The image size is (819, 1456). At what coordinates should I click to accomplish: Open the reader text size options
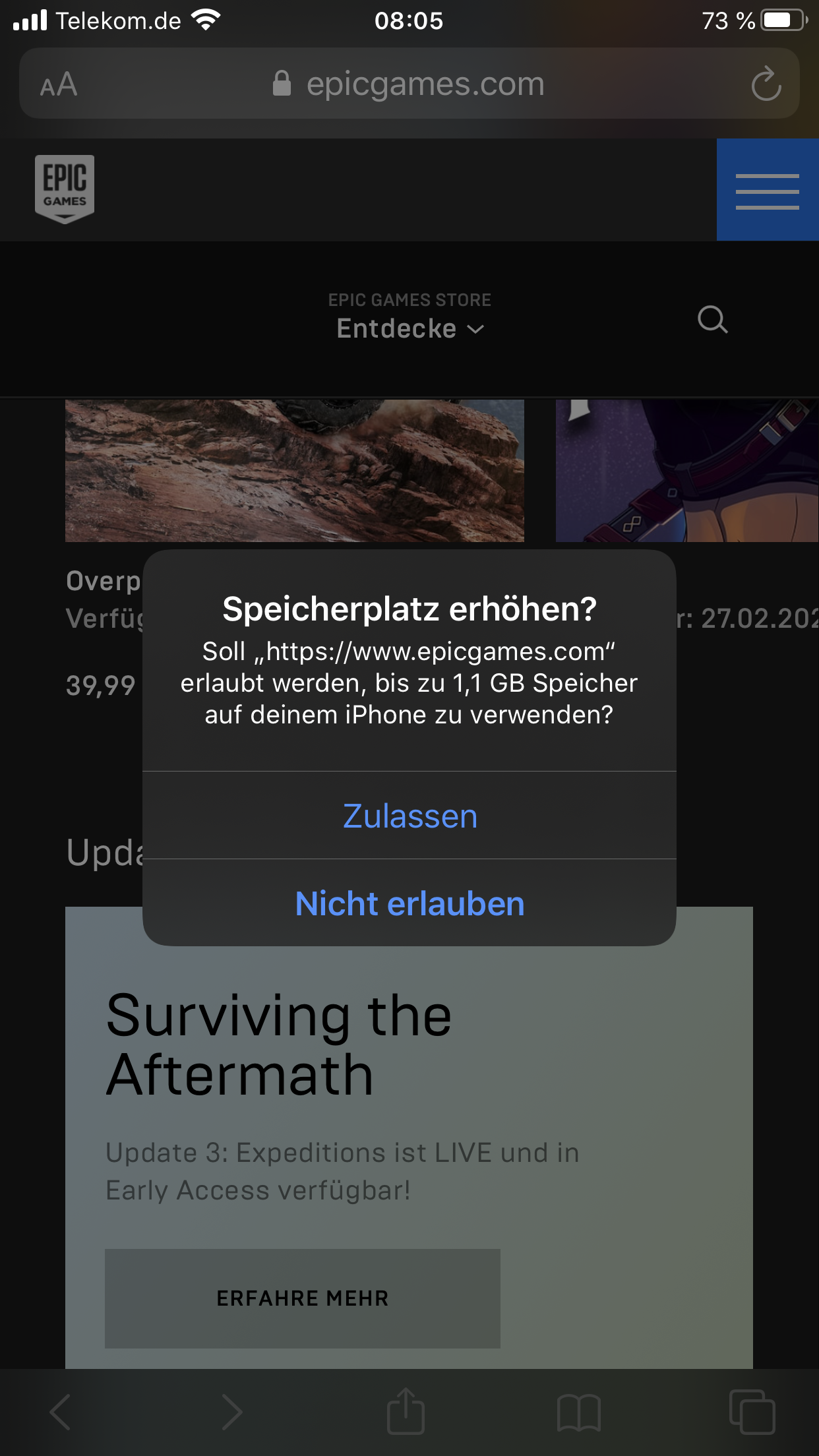point(59,84)
